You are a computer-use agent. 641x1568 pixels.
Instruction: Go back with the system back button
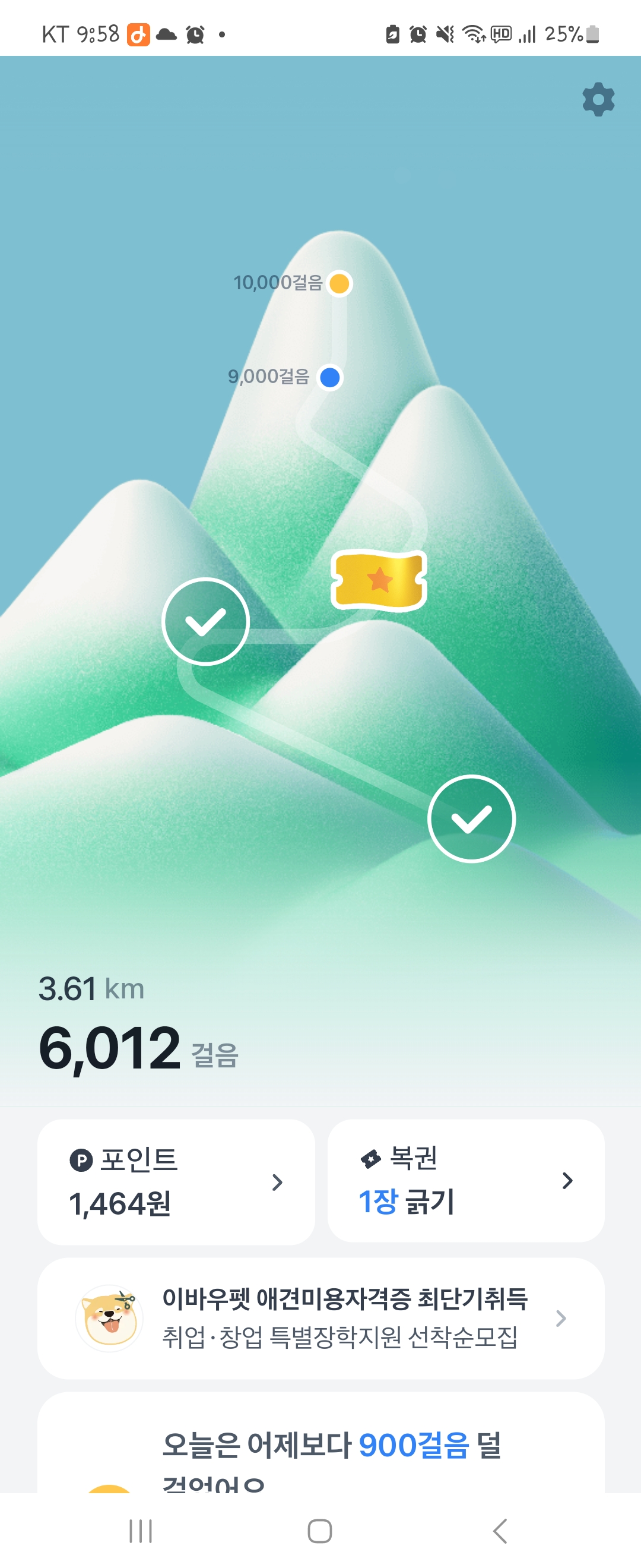[500, 1530]
